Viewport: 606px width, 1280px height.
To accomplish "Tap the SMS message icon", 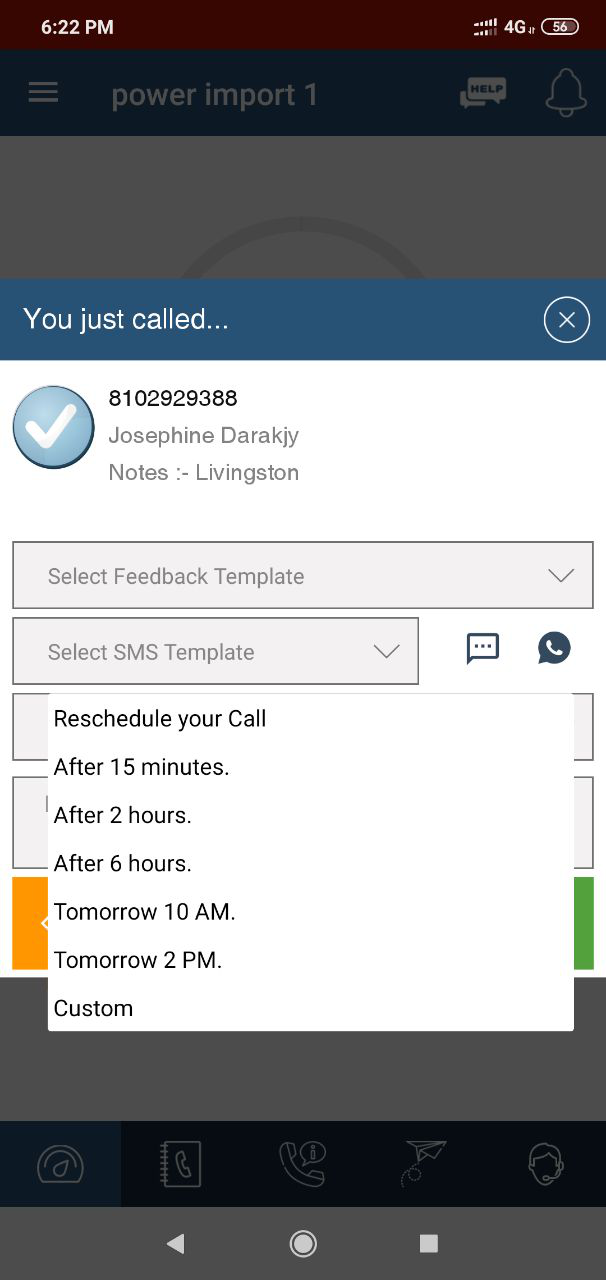I will tap(483, 648).
